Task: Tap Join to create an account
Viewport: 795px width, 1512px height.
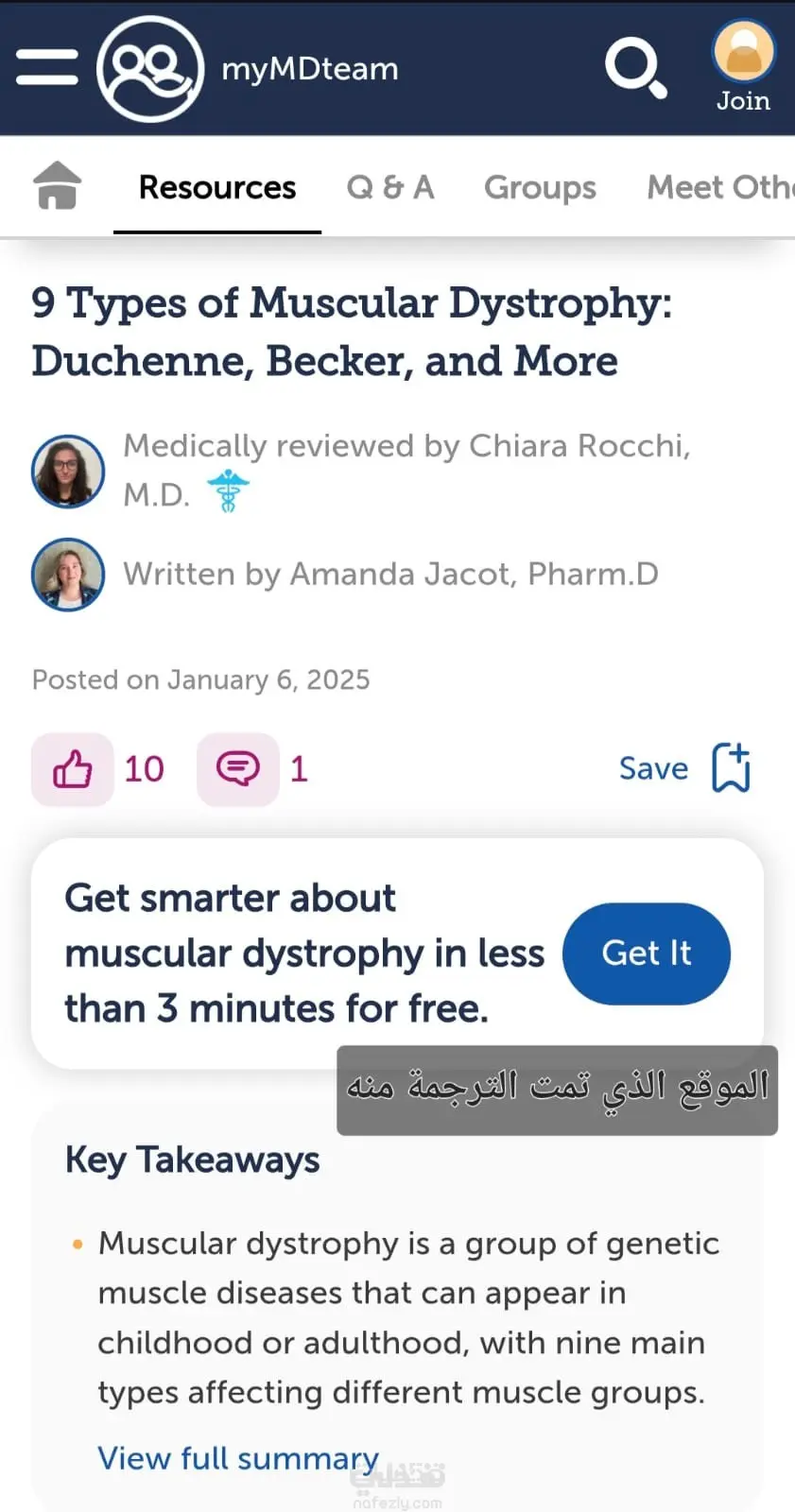Action: [743, 68]
